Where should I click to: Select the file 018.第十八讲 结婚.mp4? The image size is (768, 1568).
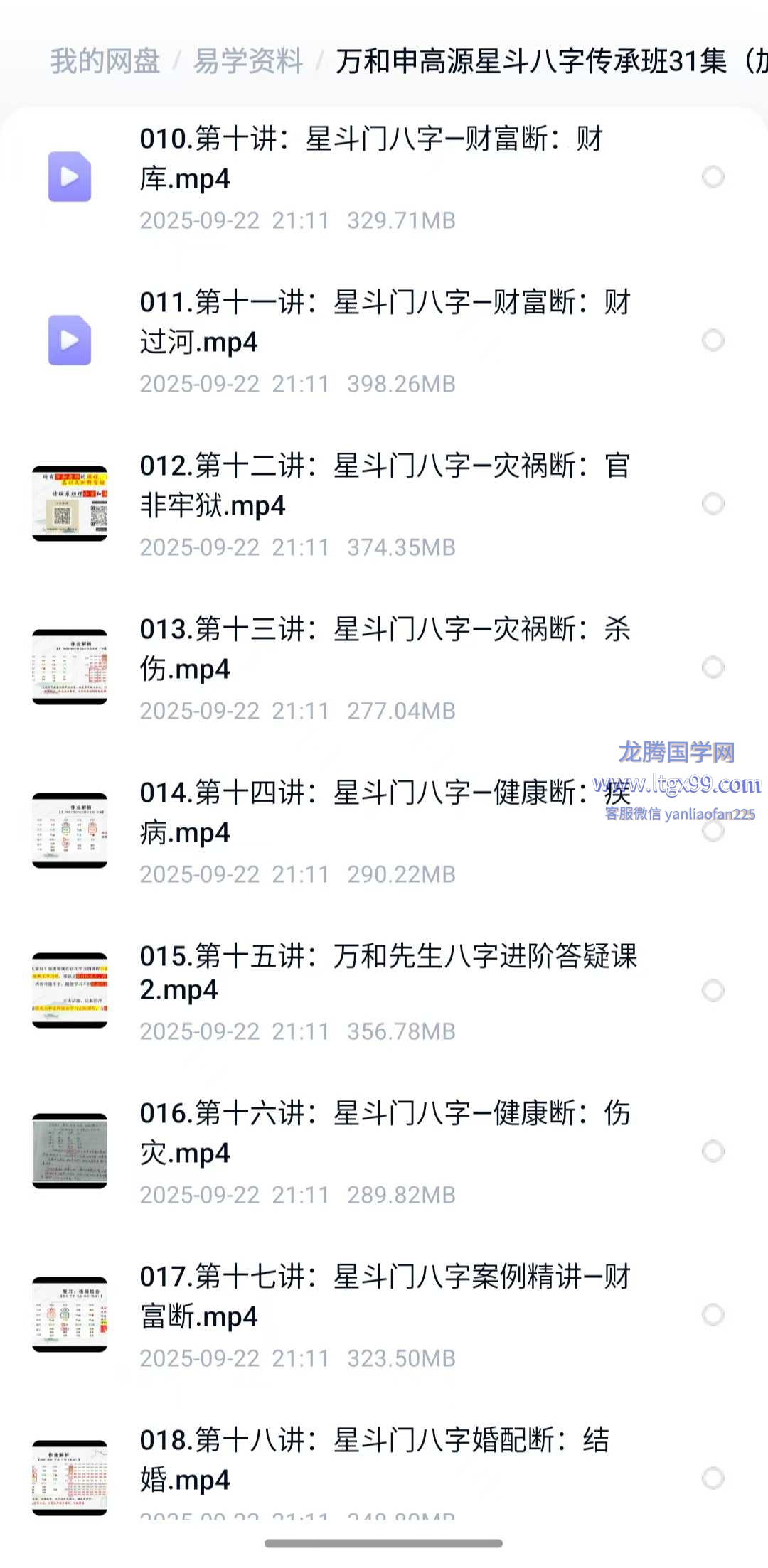[713, 1478]
